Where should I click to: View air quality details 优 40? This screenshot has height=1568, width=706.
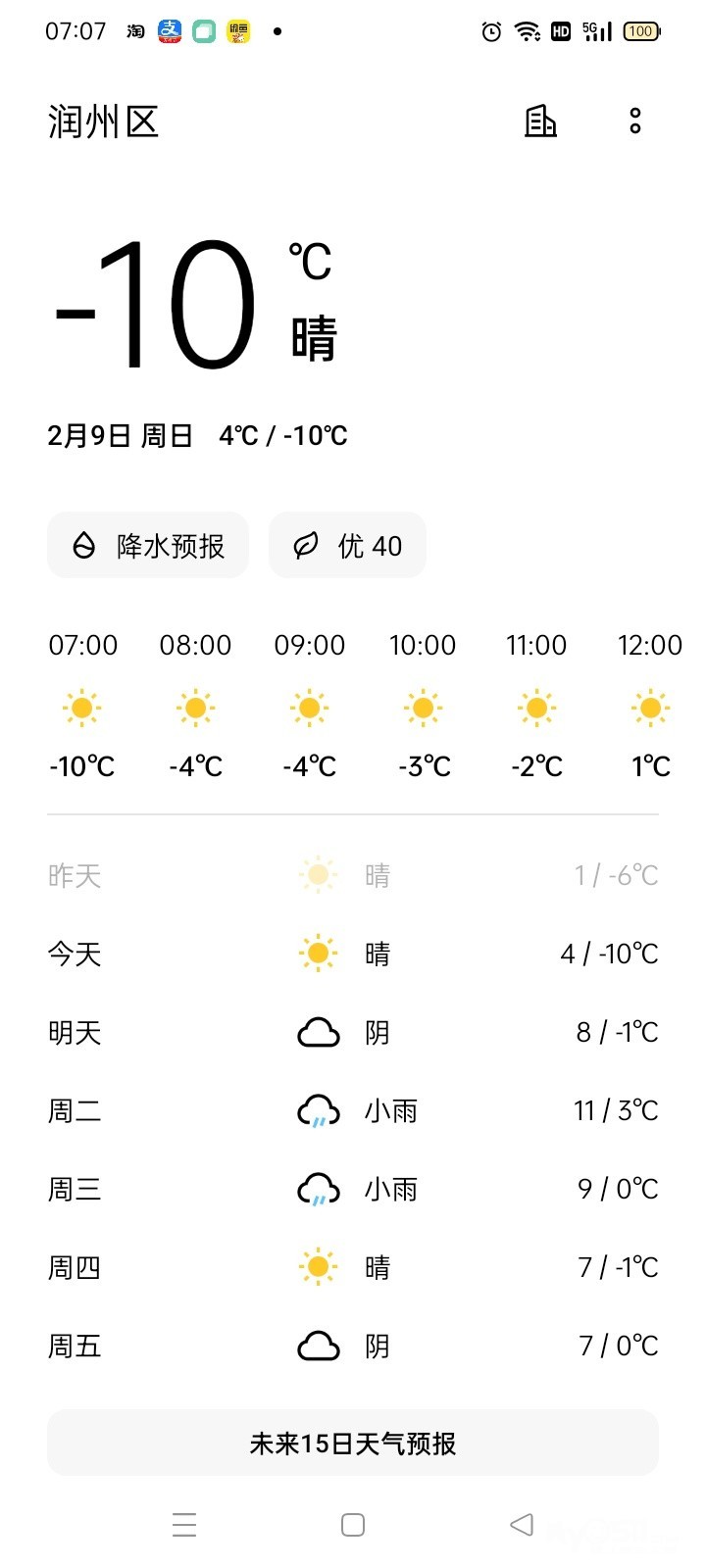coord(348,545)
